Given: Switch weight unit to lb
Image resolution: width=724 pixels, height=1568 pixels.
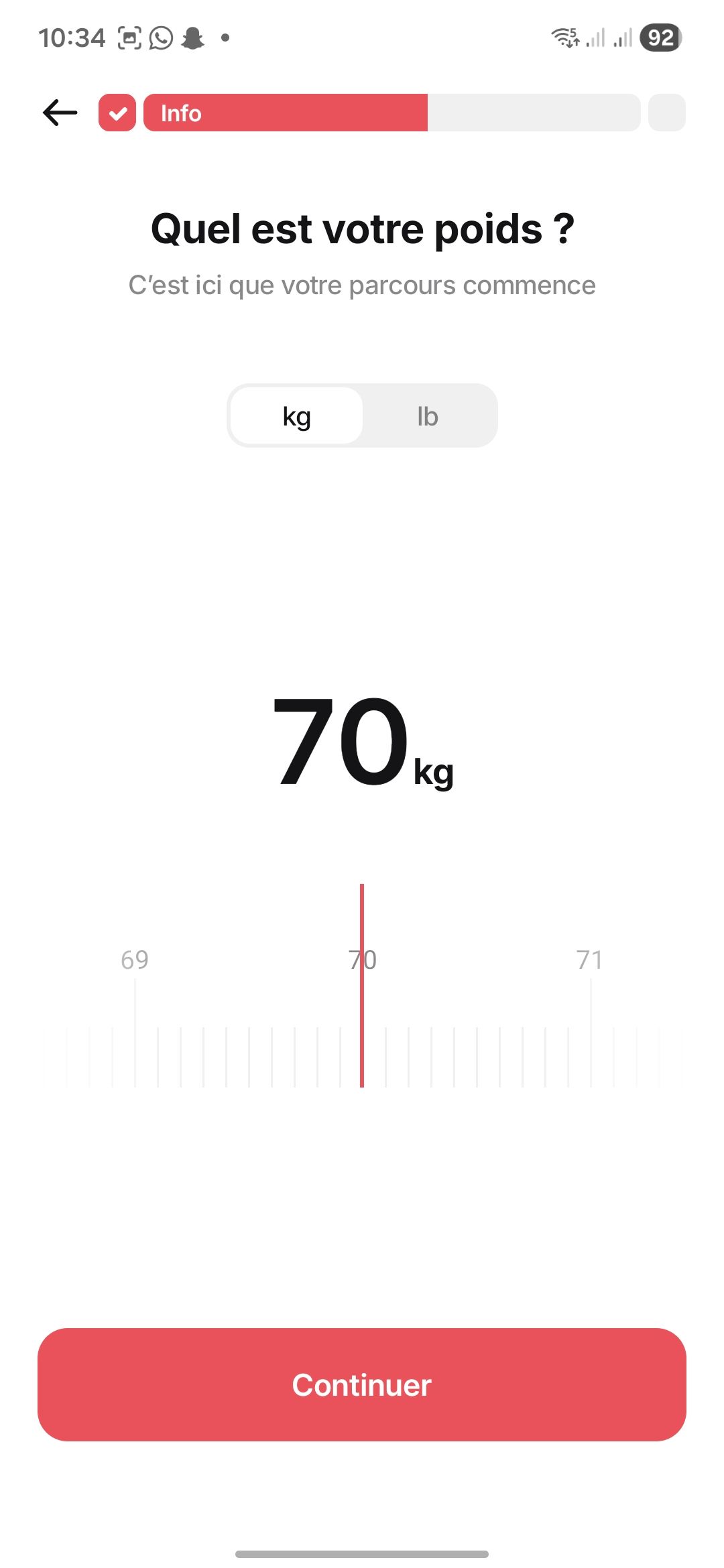Looking at the screenshot, I should click(x=428, y=416).
